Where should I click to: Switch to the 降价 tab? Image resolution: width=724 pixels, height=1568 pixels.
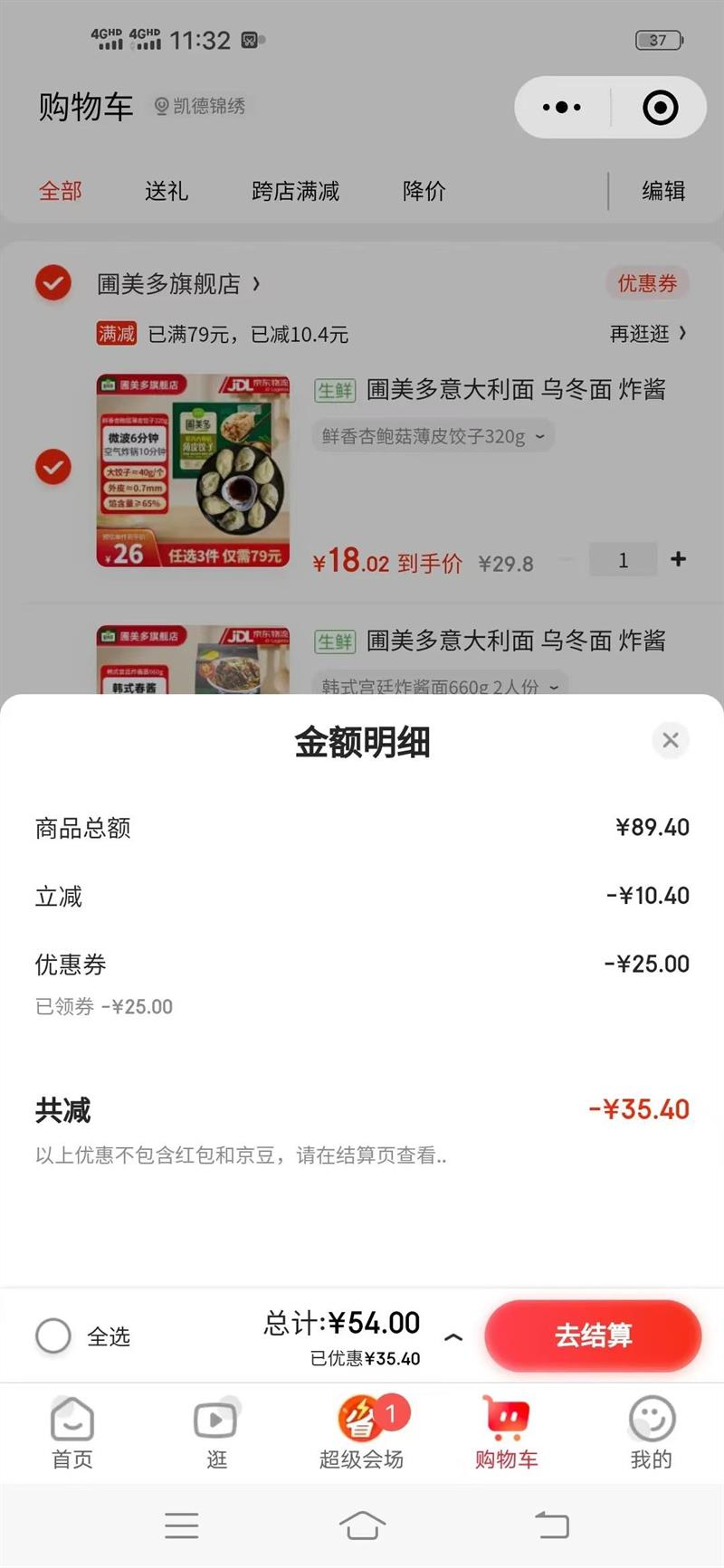pos(425,192)
